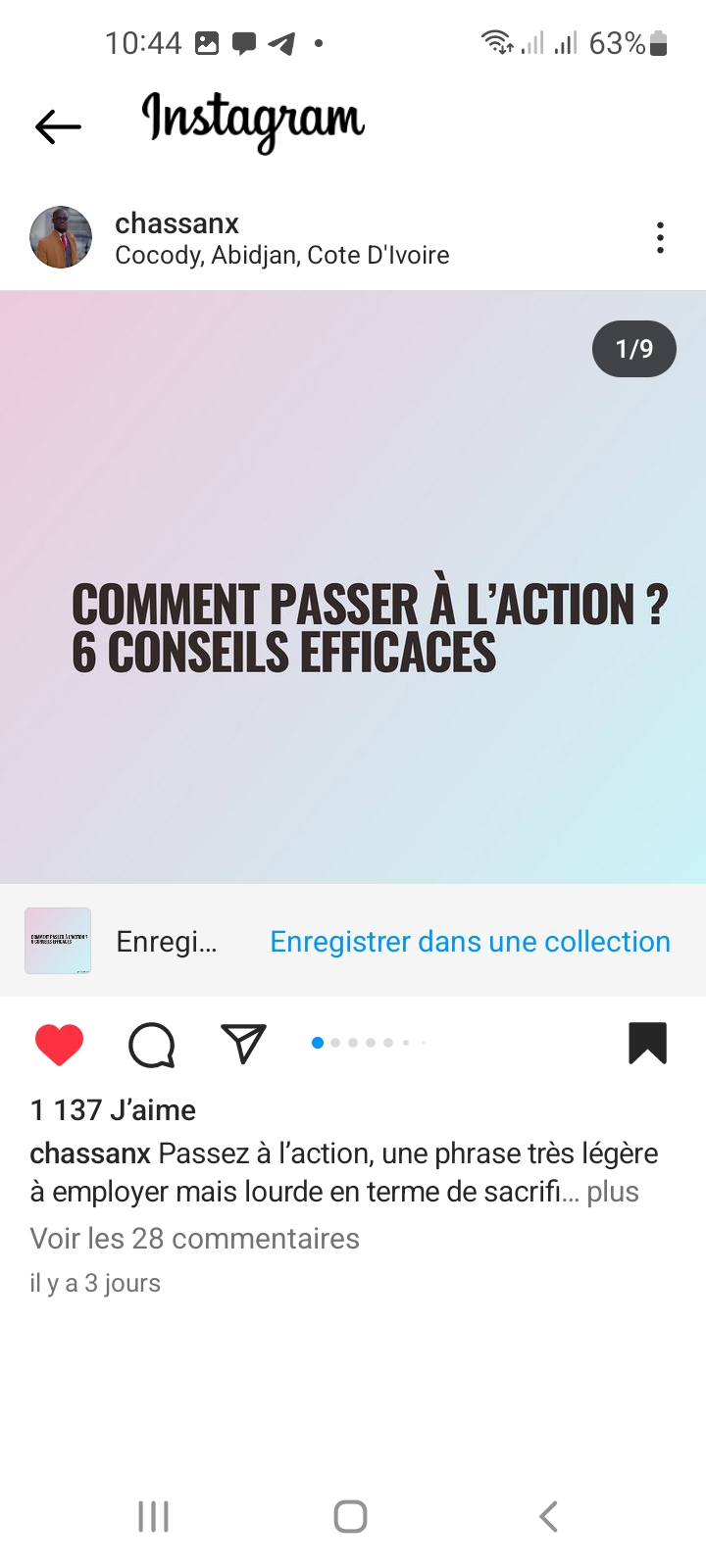Open the comment bubble icon
The width and height of the screenshot is (706, 1568).
pyautogui.click(x=152, y=1044)
